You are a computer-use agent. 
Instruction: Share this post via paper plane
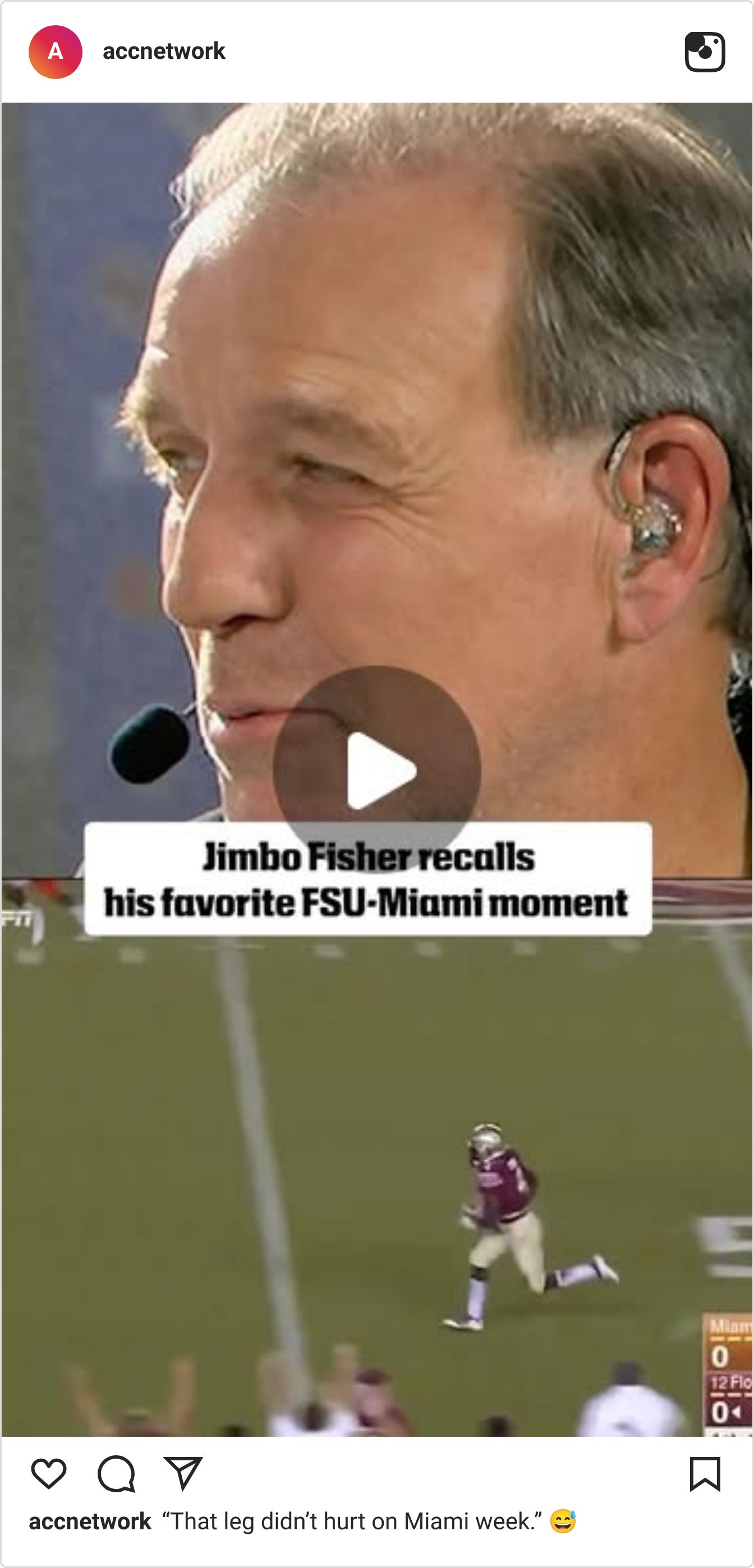(183, 1474)
